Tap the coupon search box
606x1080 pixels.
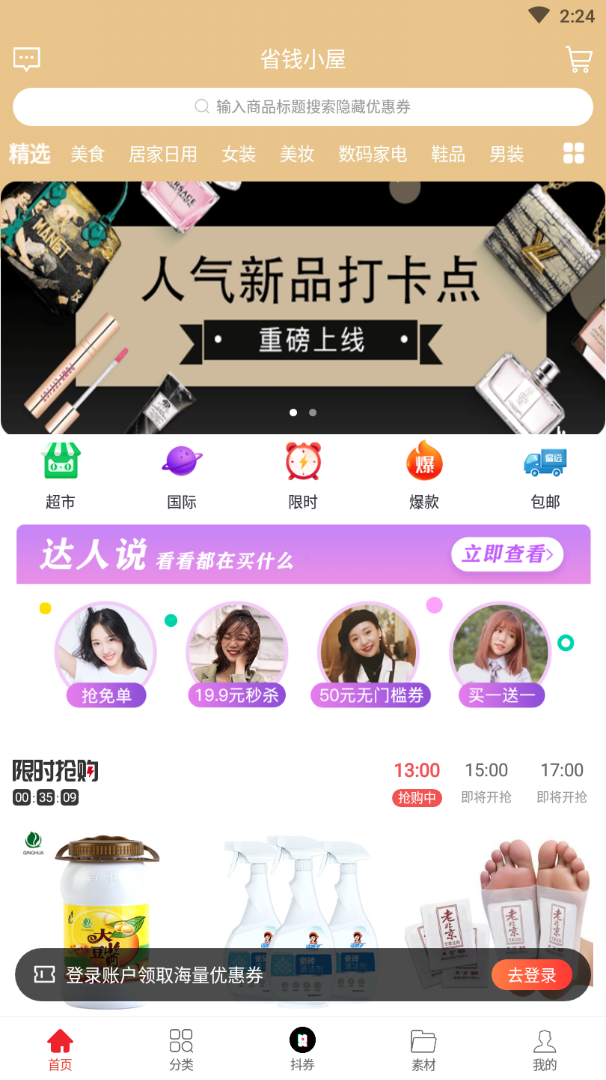[303, 107]
